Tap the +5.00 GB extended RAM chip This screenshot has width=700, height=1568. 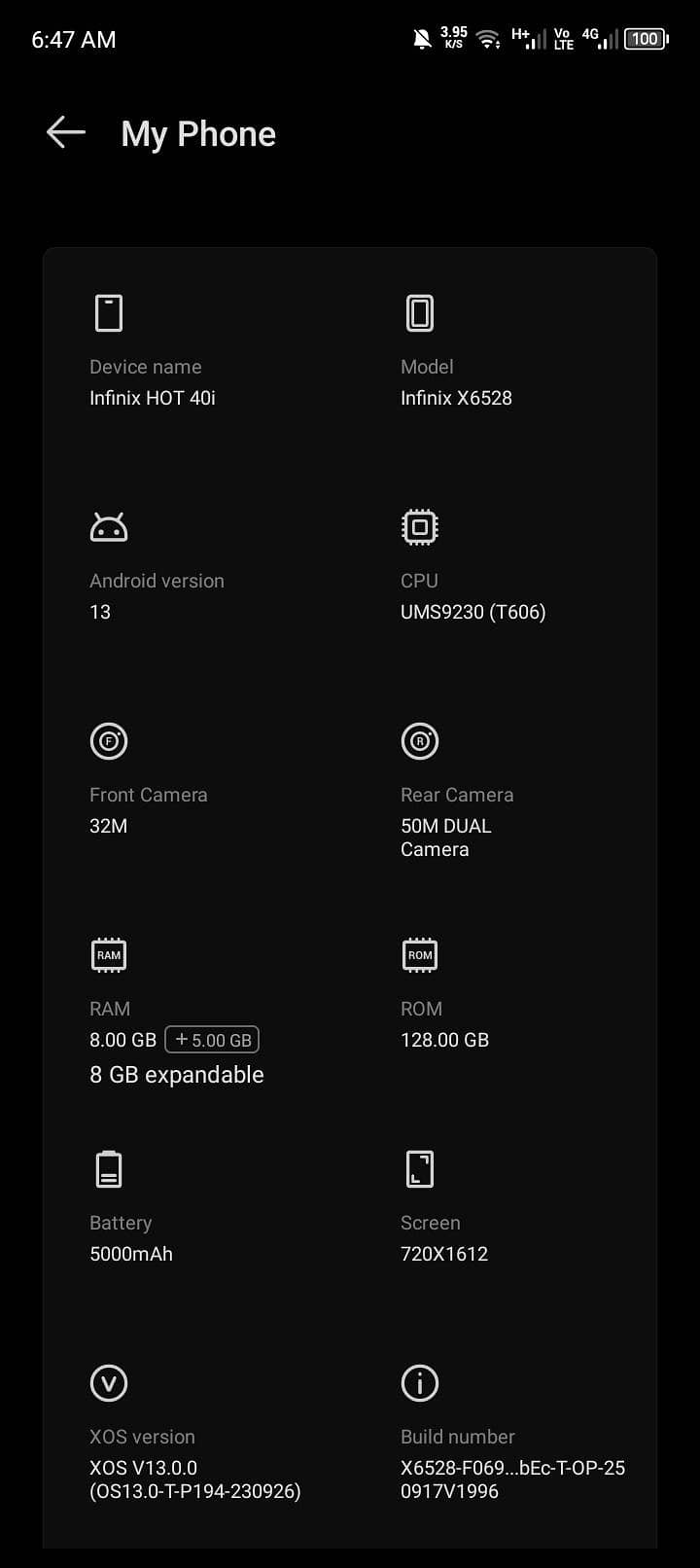(212, 1040)
